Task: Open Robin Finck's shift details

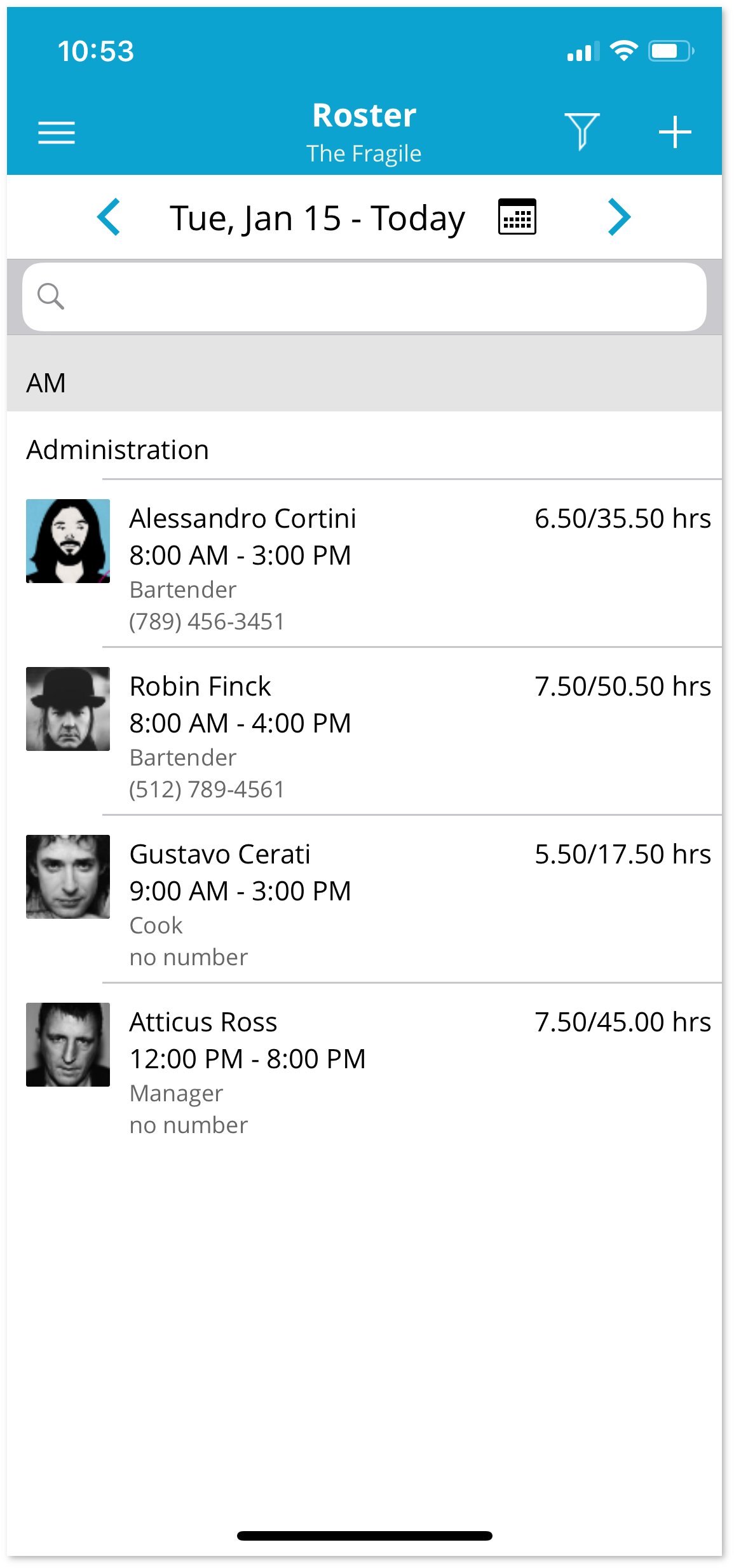Action: tap(364, 732)
